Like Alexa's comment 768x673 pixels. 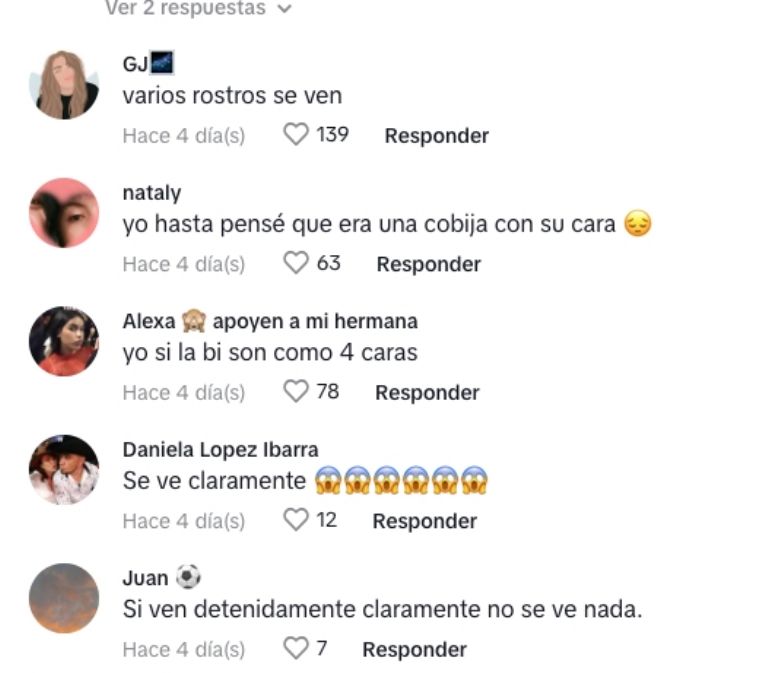296,391
